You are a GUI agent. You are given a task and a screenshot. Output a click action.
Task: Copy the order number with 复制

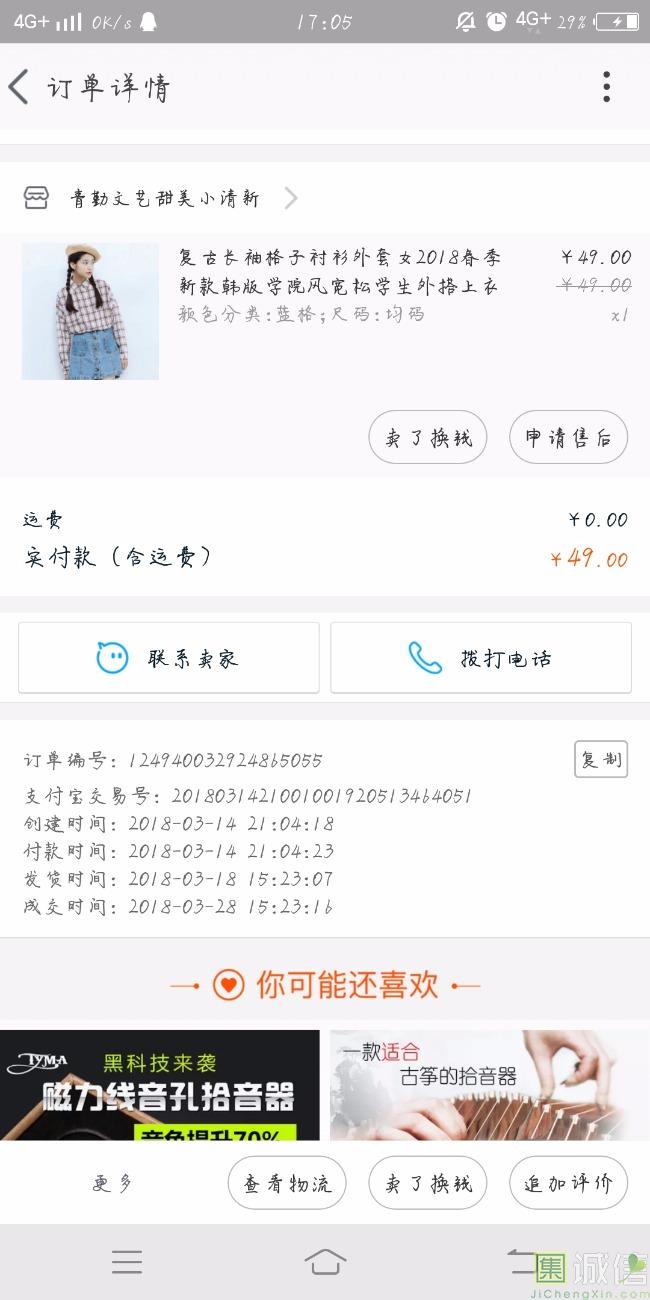(x=600, y=759)
